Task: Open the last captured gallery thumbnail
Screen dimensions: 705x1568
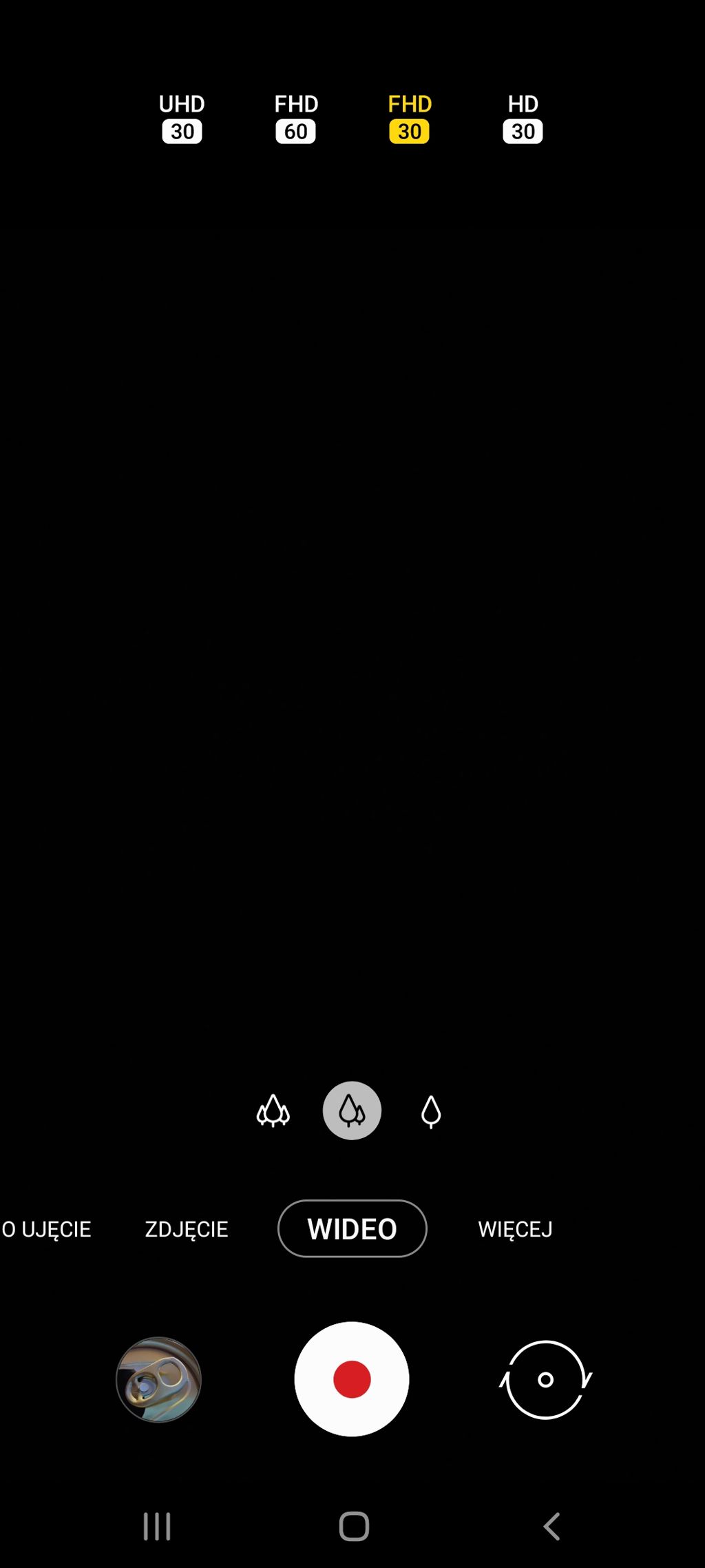Action: (158, 1379)
